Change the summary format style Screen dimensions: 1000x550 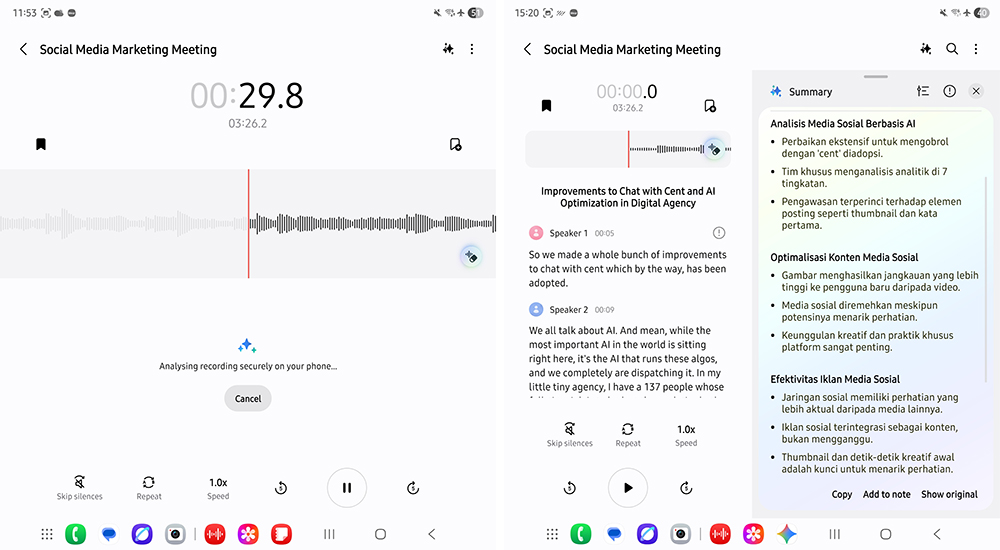click(x=923, y=91)
